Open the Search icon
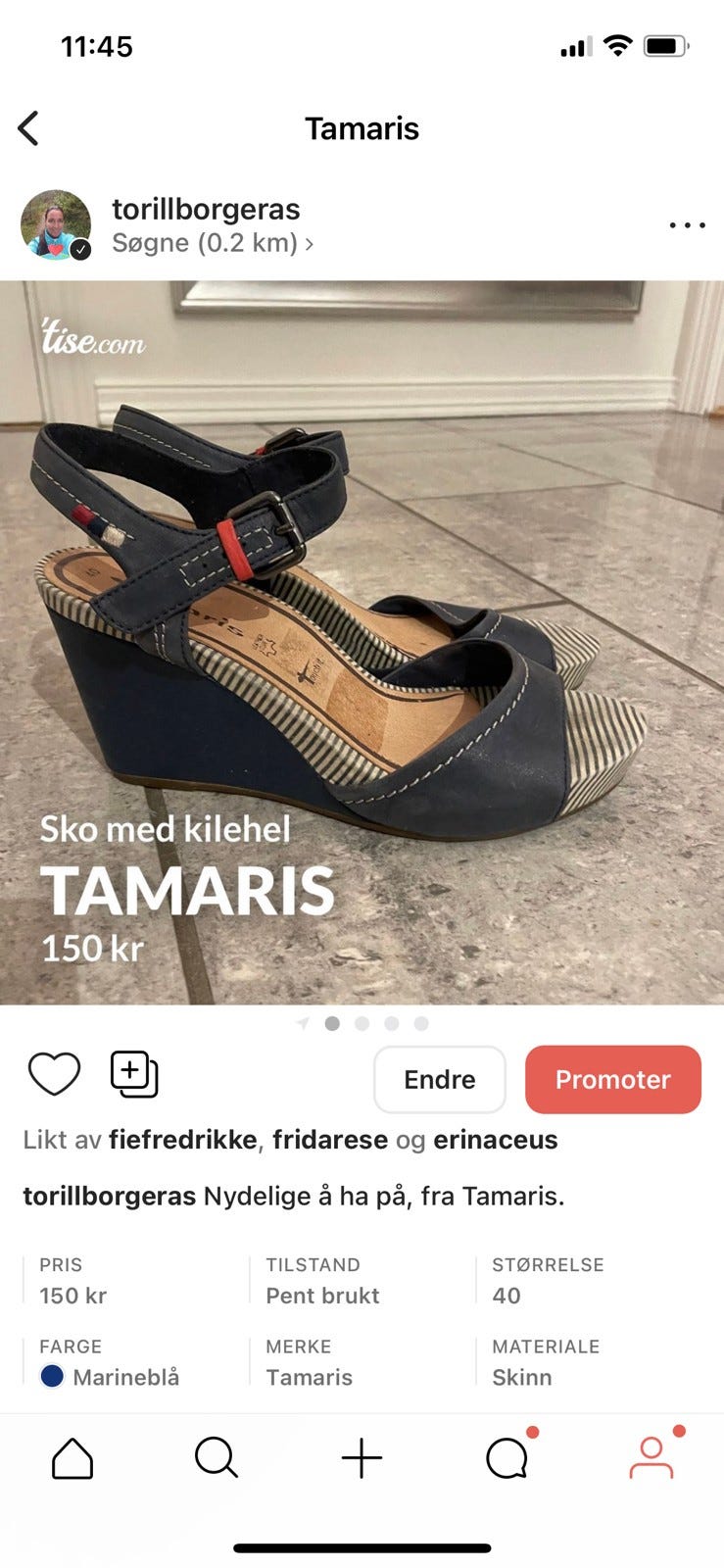The width and height of the screenshot is (724, 1568). tap(217, 1457)
